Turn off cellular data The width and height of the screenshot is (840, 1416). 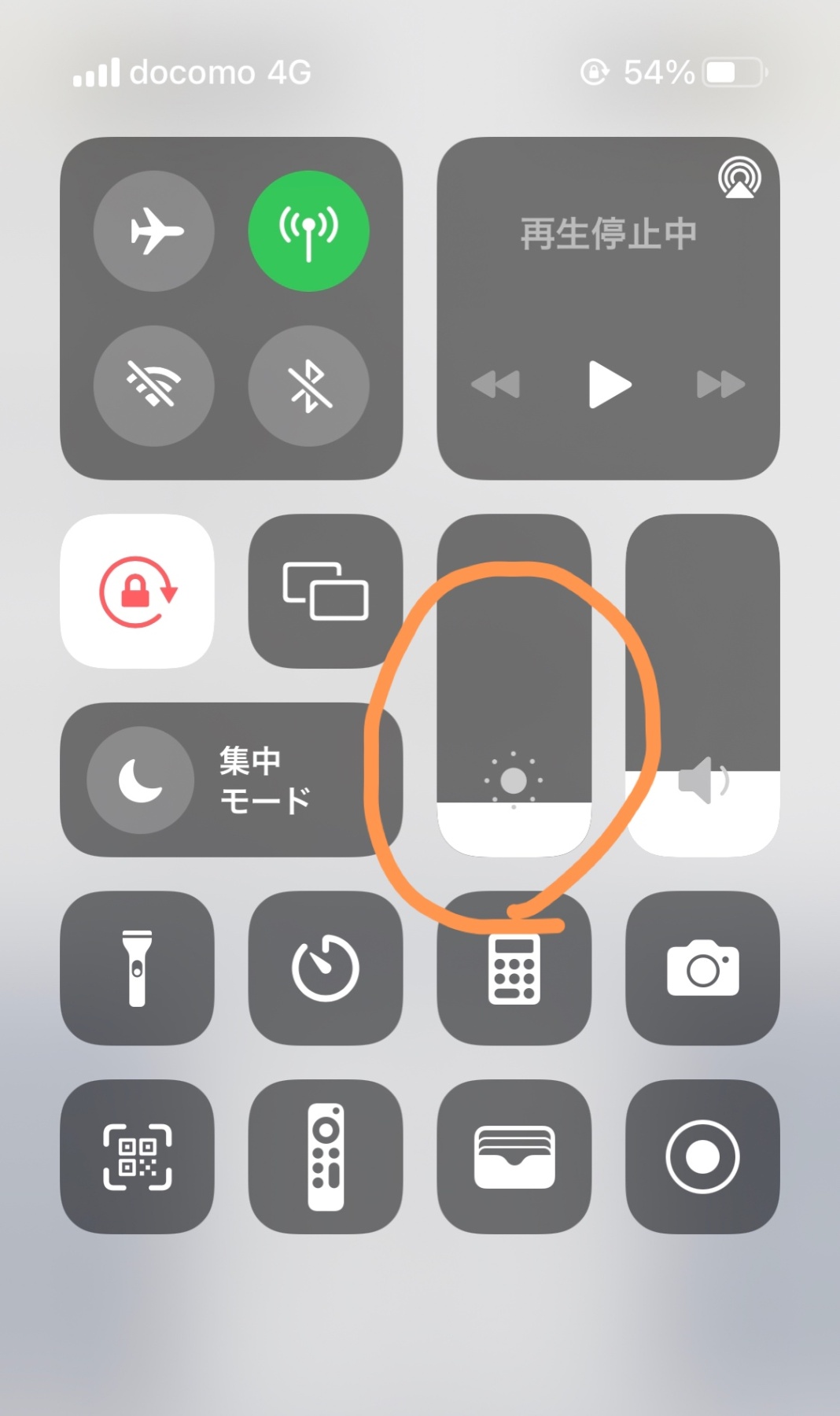tap(308, 231)
